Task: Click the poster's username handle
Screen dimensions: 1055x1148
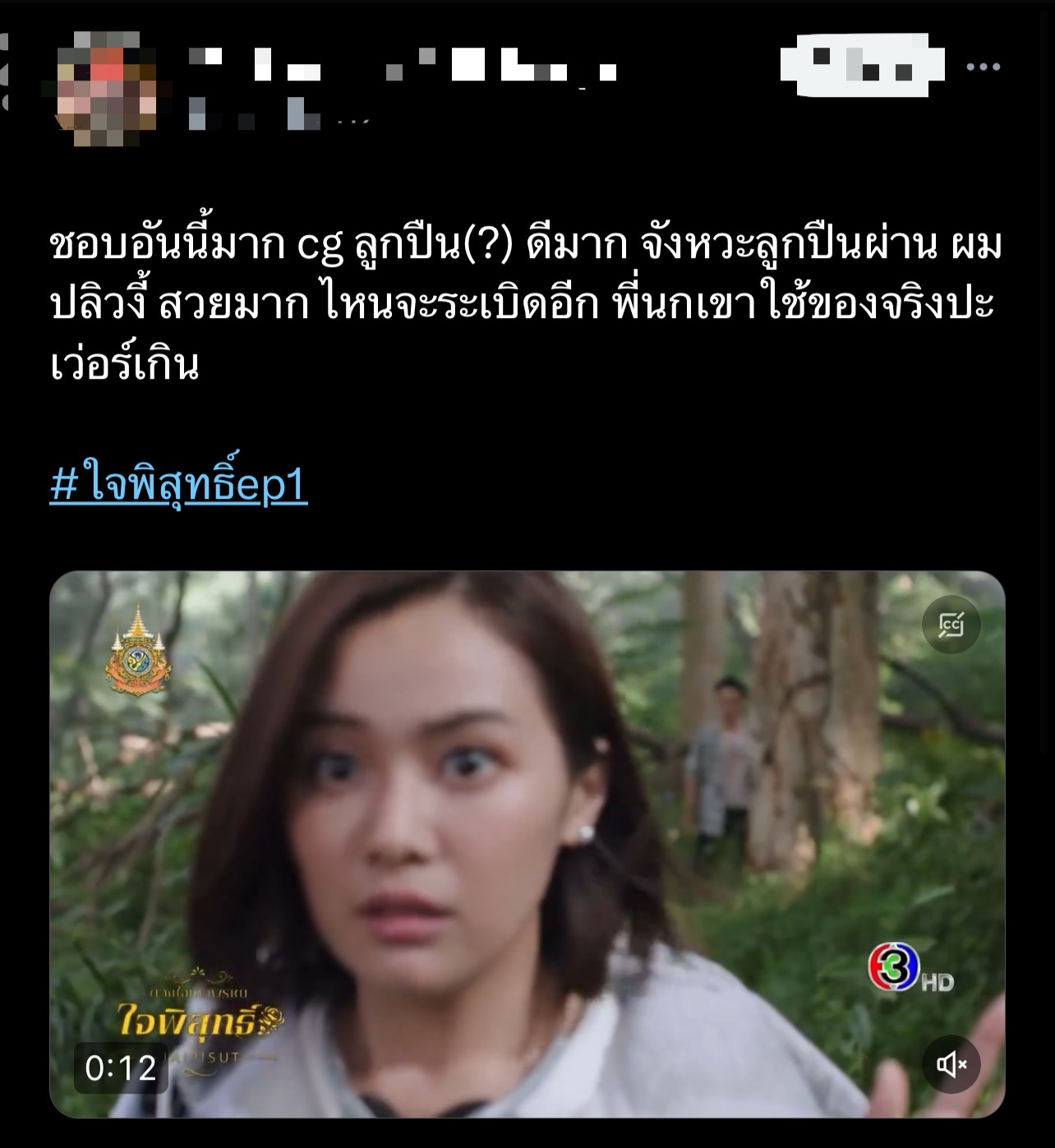Action: click(246, 115)
